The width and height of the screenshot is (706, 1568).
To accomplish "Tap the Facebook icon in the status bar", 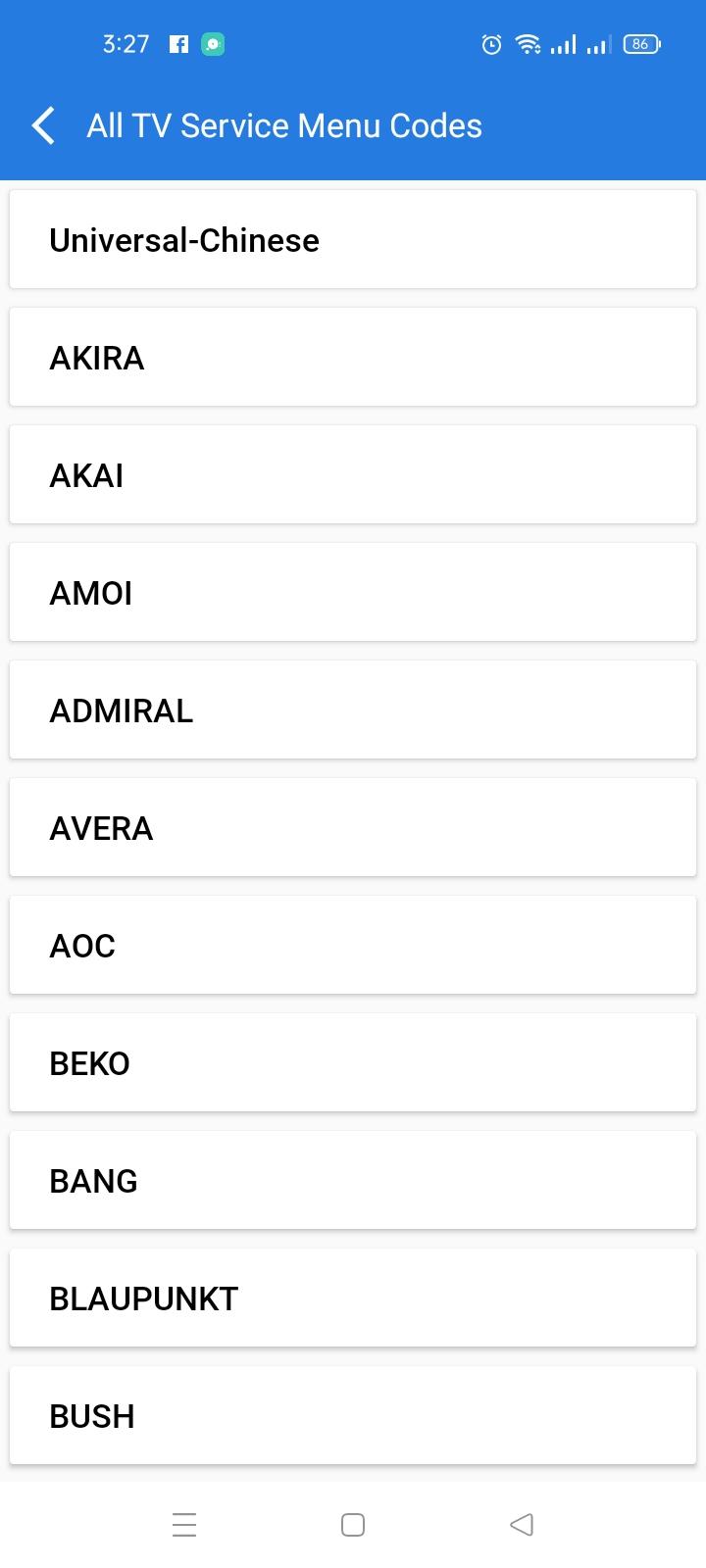I will click(179, 43).
